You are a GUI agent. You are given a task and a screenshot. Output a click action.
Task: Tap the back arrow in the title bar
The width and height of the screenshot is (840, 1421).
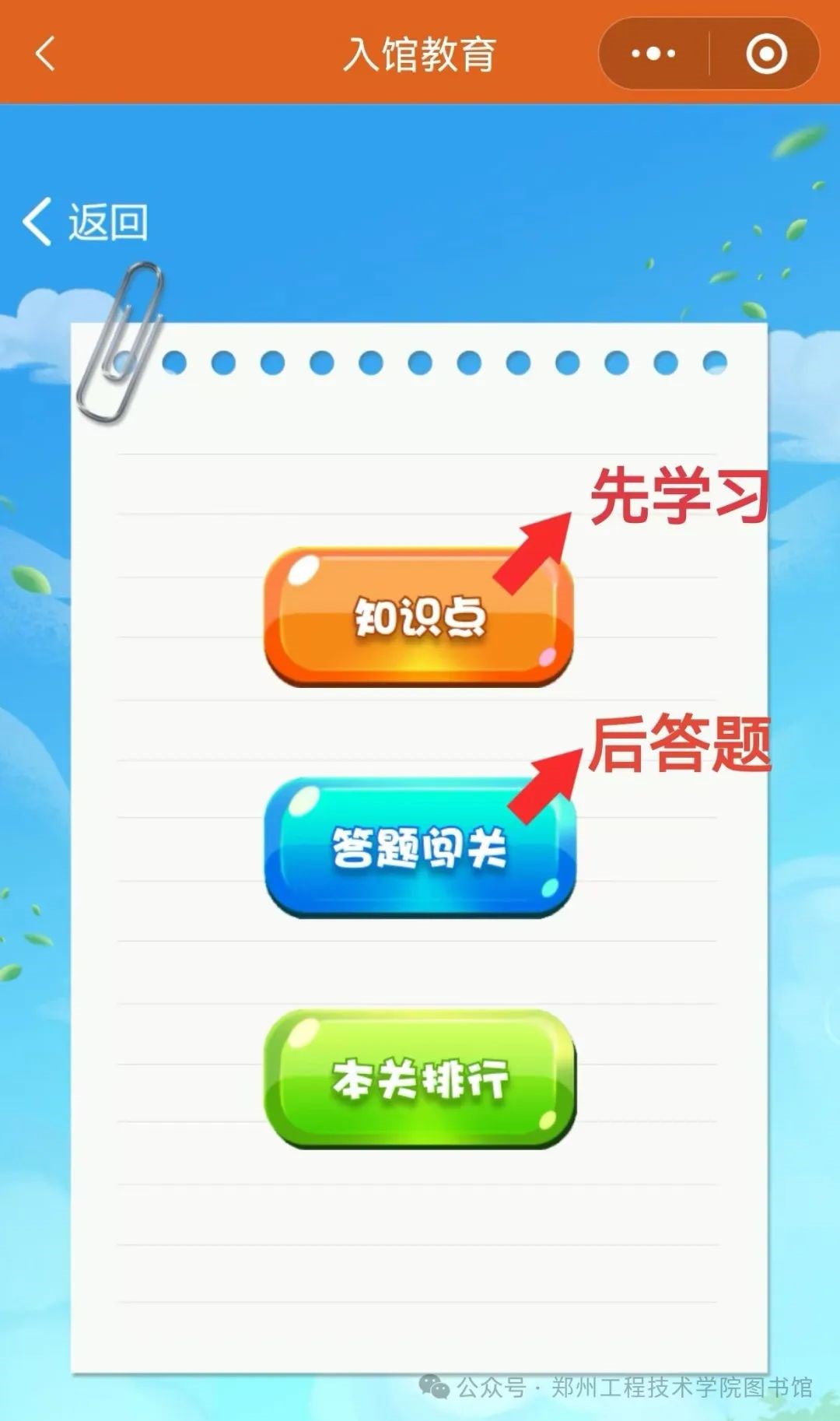click(45, 54)
